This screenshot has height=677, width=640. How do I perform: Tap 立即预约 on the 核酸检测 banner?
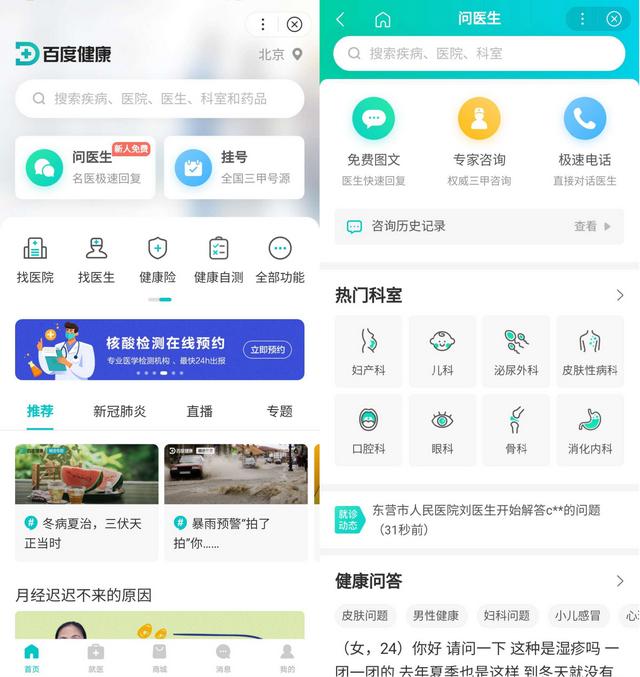(268, 350)
